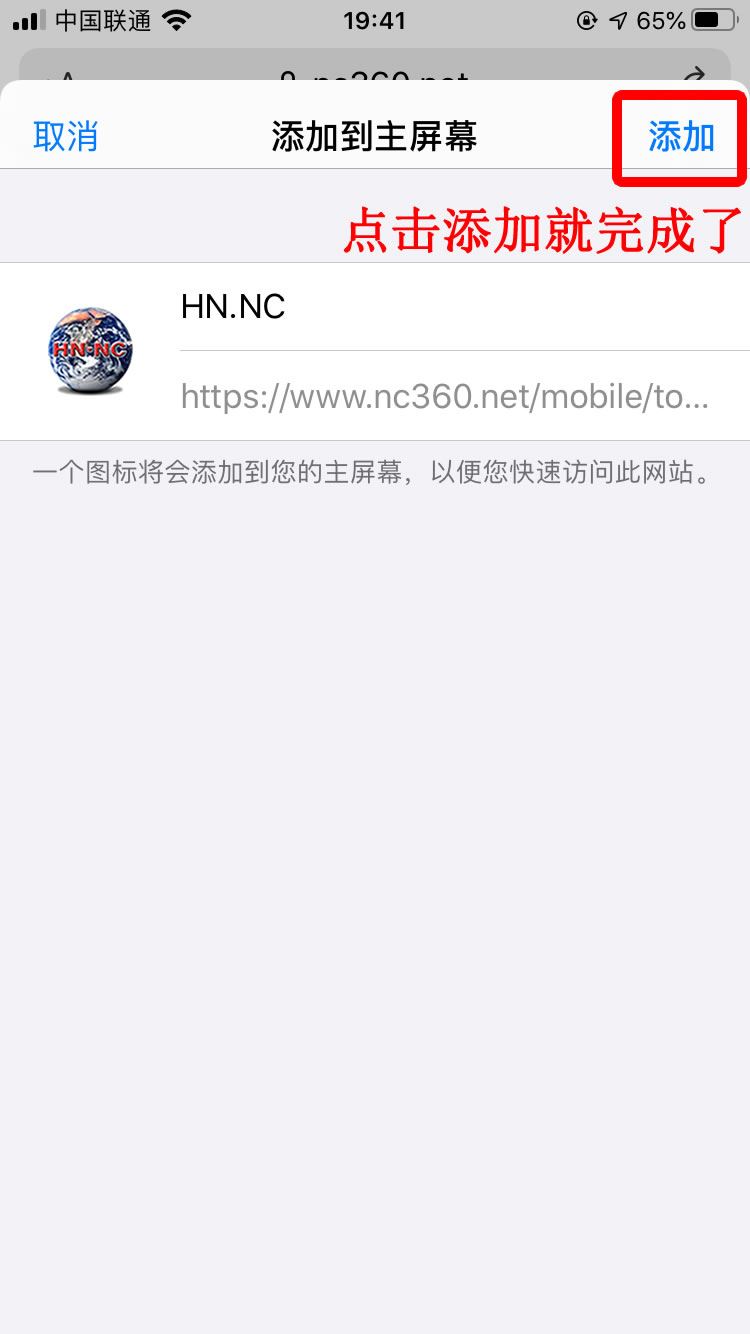Tap the 添加 button to add the shortcut
This screenshot has height=1334, width=750.
[x=679, y=138]
